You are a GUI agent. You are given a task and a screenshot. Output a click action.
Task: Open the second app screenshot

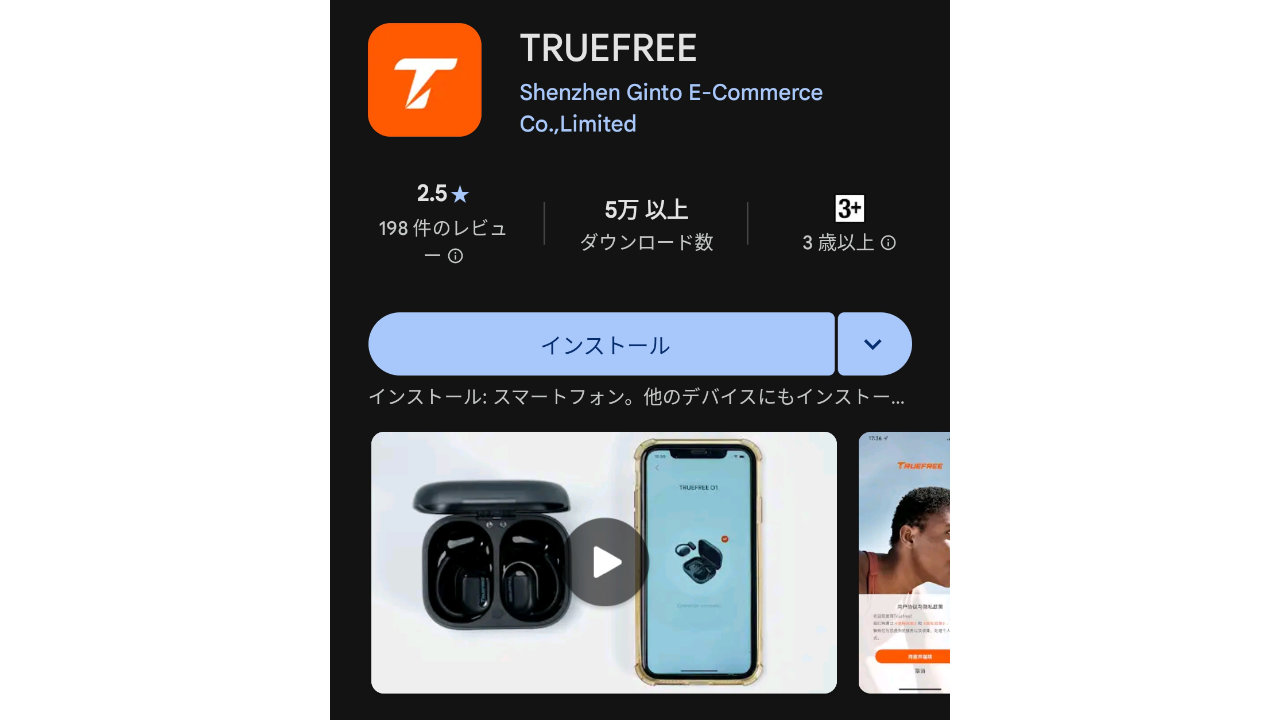(904, 562)
